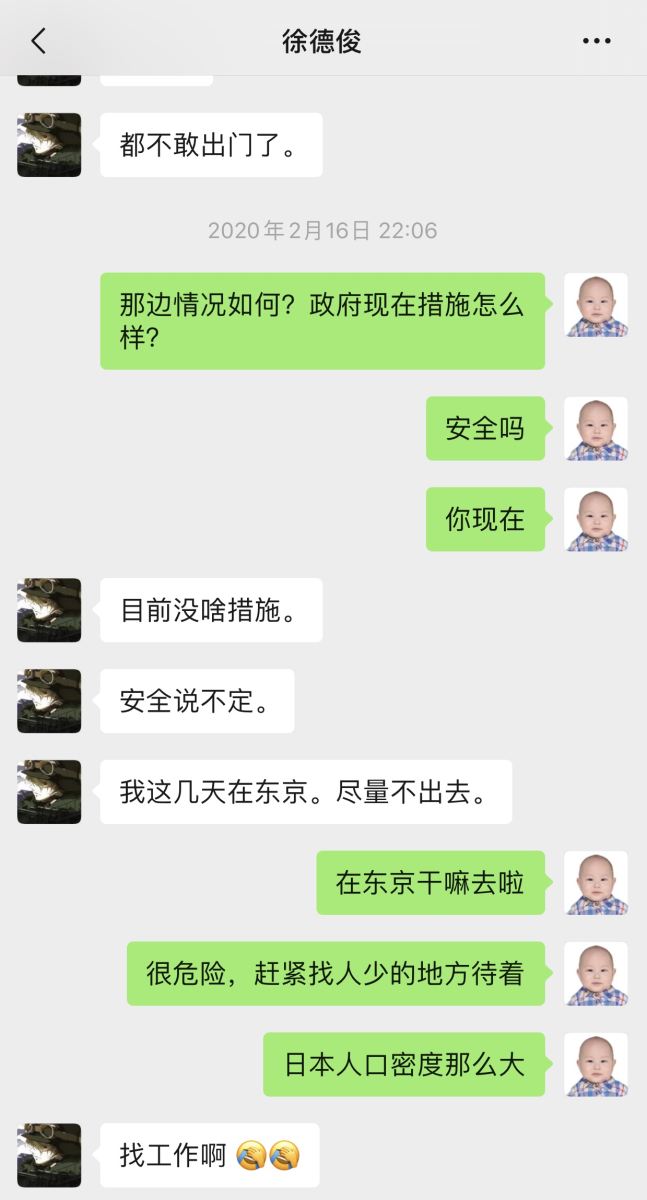
Task: Tap the contact's avatar beside 目前没啥措施
Action: [49, 610]
